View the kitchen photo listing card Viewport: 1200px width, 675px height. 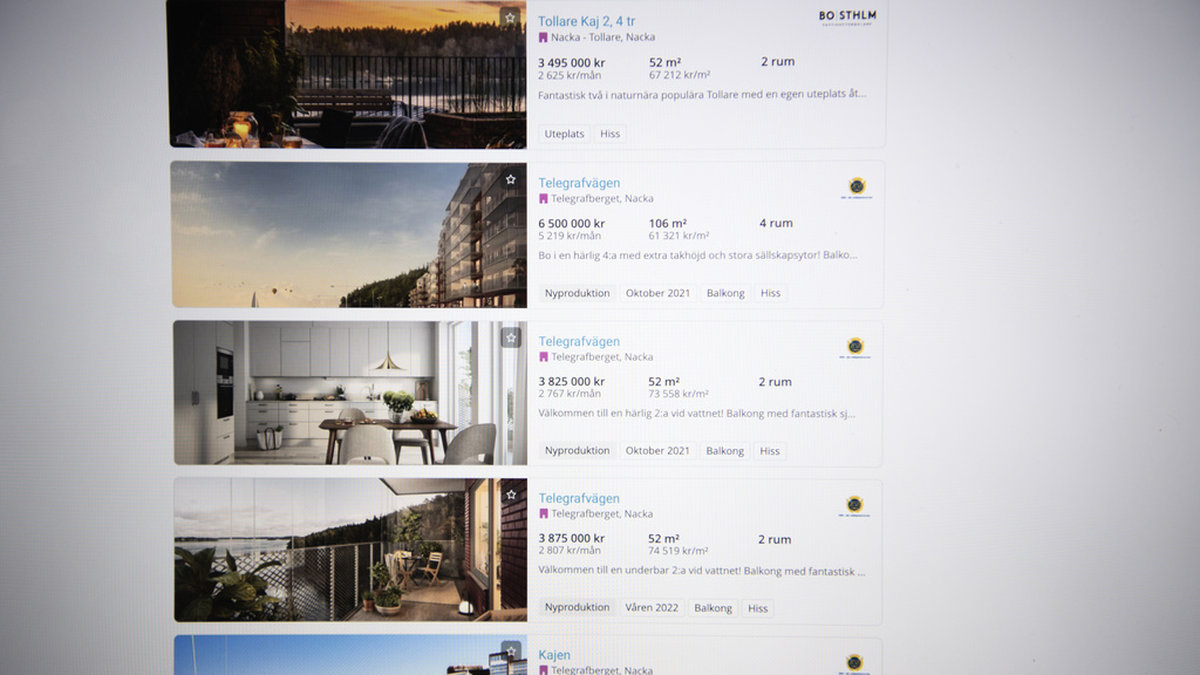point(350,392)
